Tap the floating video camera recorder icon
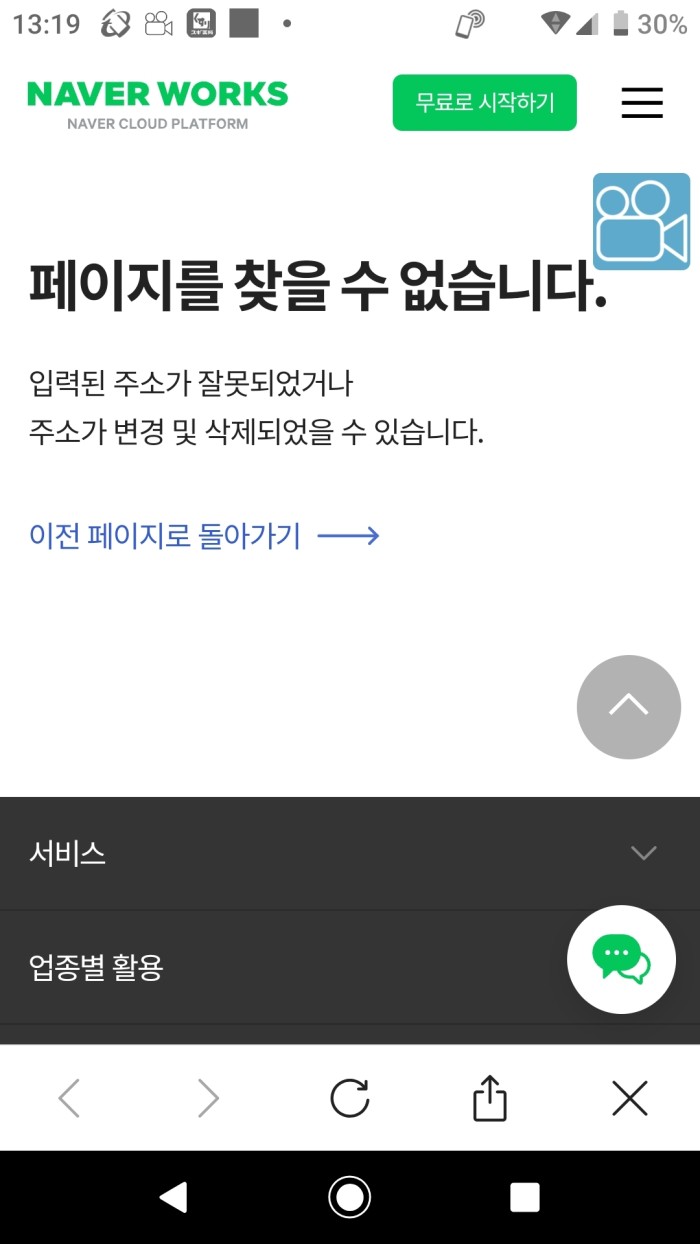 [x=641, y=222]
